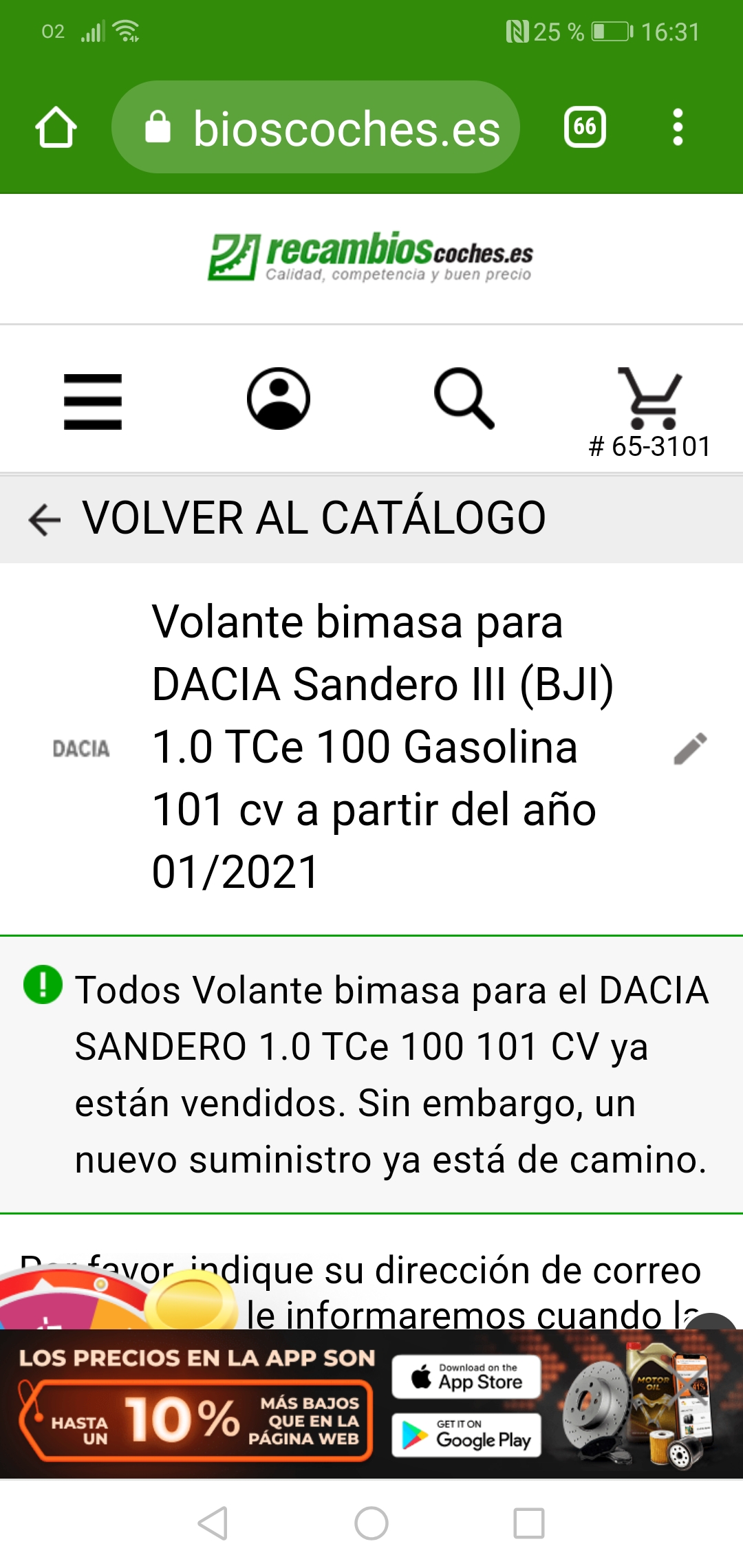Open the browser tab switcher
This screenshot has width=743, height=1568.
point(585,127)
